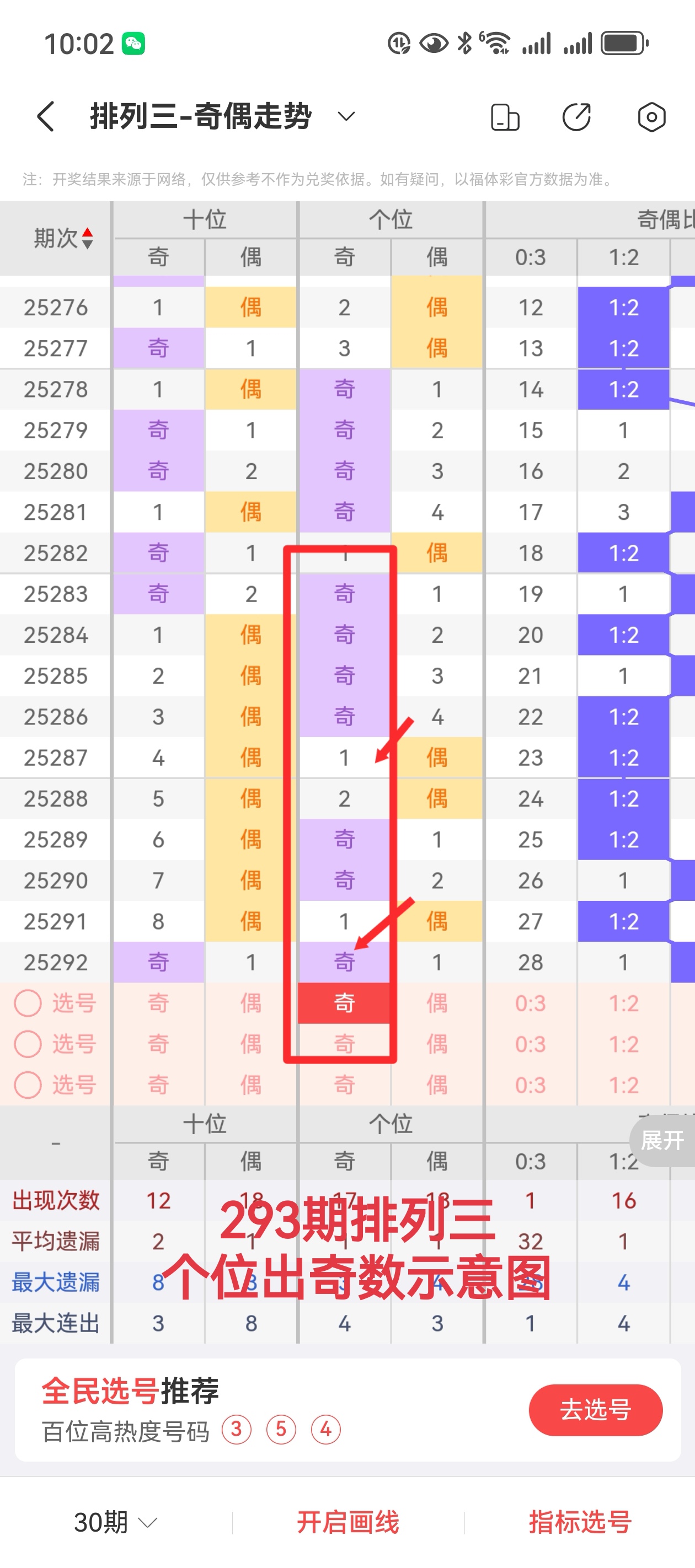
Task: Expand the statistics with 展开
Action: pyautogui.click(x=662, y=1140)
